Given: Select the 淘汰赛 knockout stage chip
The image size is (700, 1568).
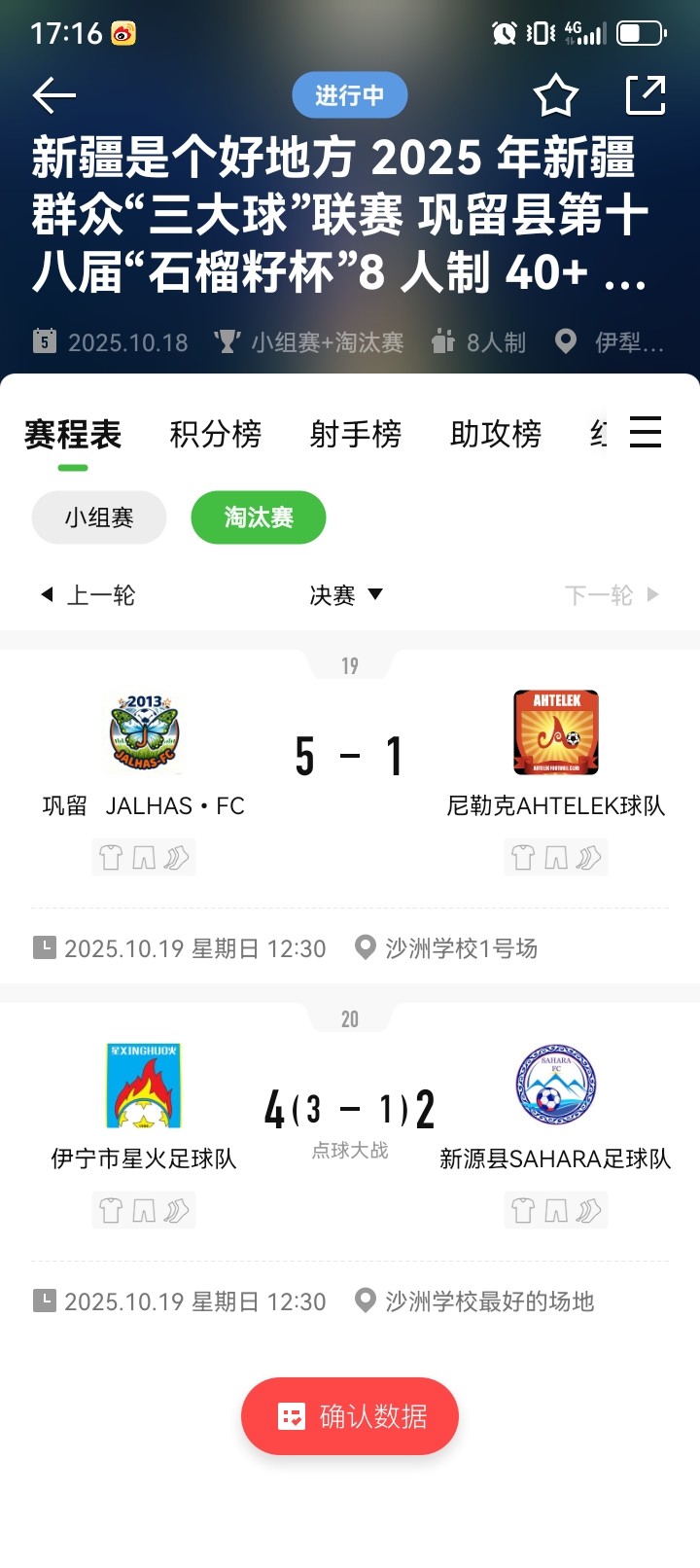Looking at the screenshot, I should pyautogui.click(x=259, y=517).
